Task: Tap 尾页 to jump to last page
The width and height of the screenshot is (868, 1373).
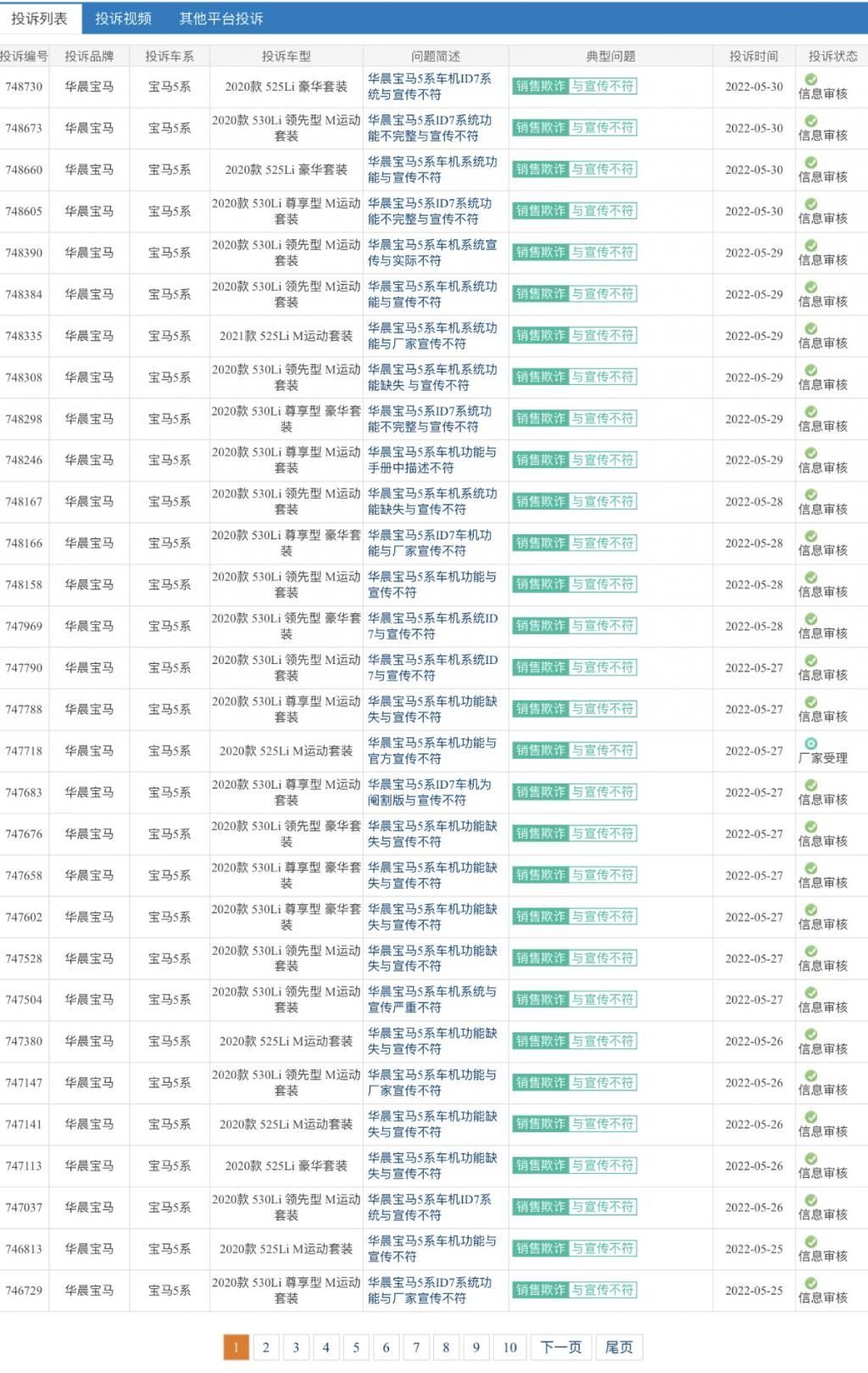Action: pos(619,1347)
